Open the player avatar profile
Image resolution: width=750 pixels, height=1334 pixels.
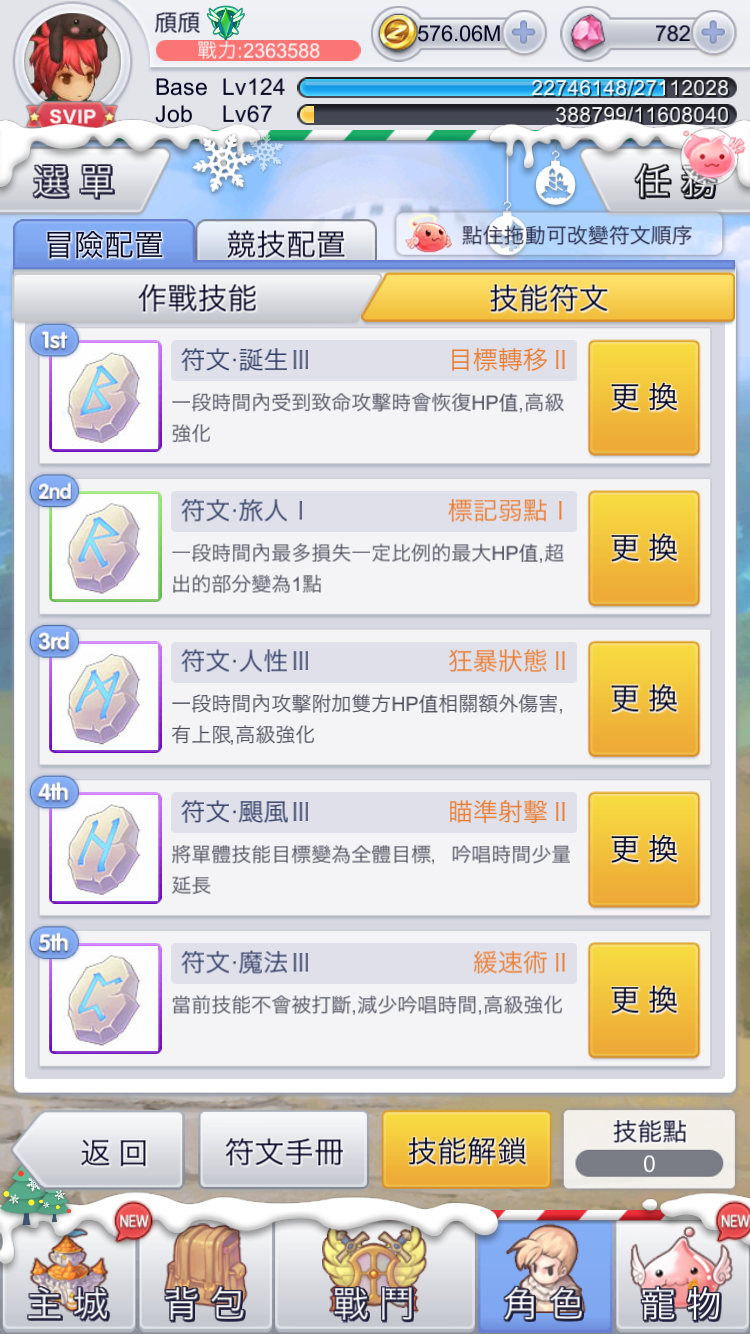tap(72, 62)
